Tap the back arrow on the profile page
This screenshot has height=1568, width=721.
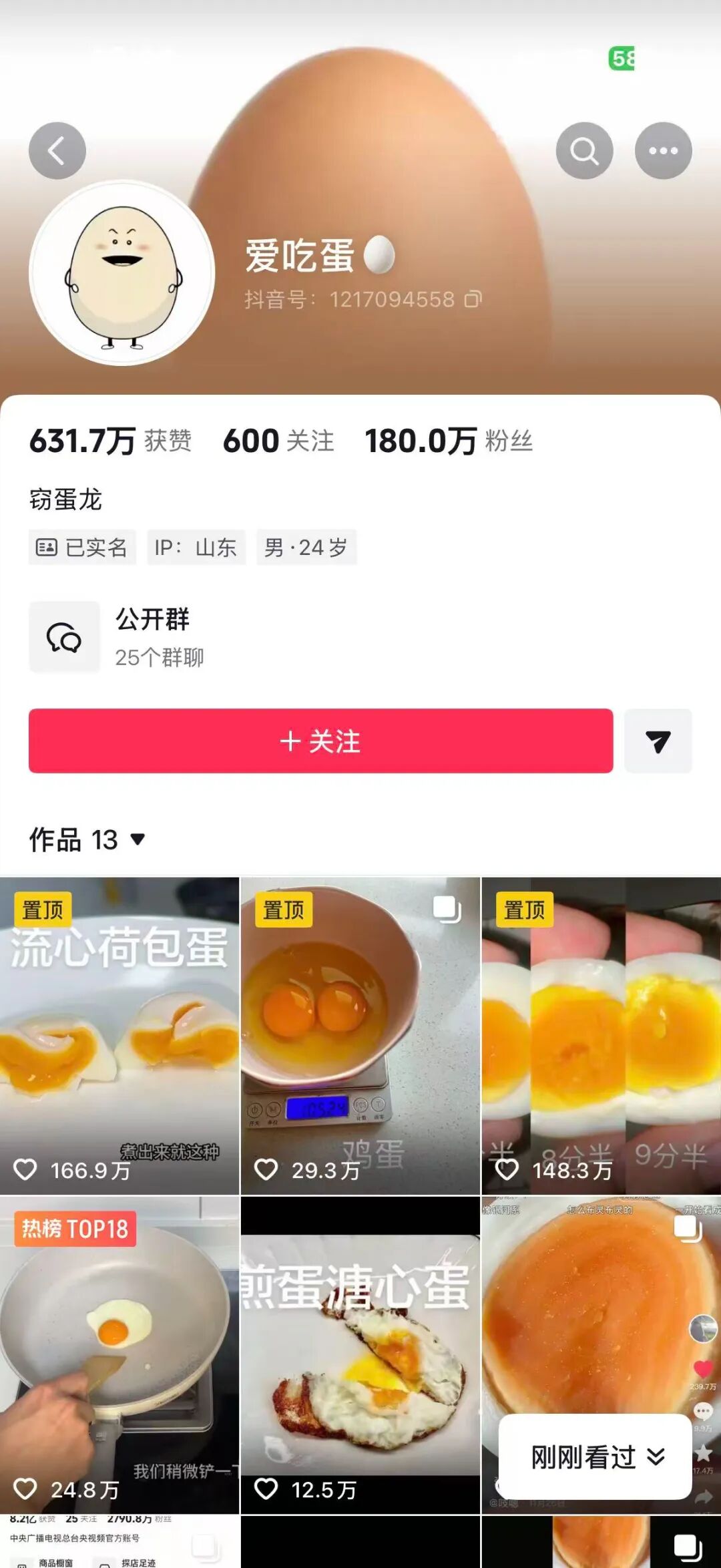(x=57, y=150)
